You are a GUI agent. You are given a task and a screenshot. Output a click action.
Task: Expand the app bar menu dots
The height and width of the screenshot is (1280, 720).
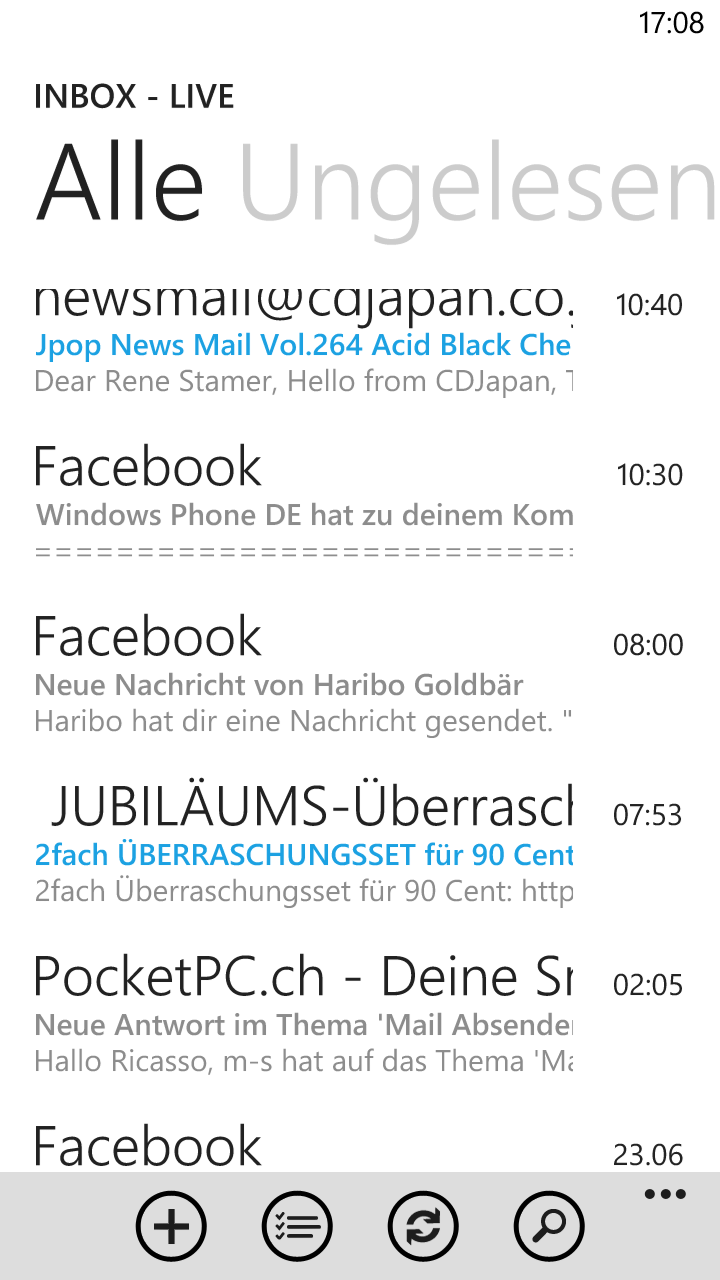(665, 1194)
